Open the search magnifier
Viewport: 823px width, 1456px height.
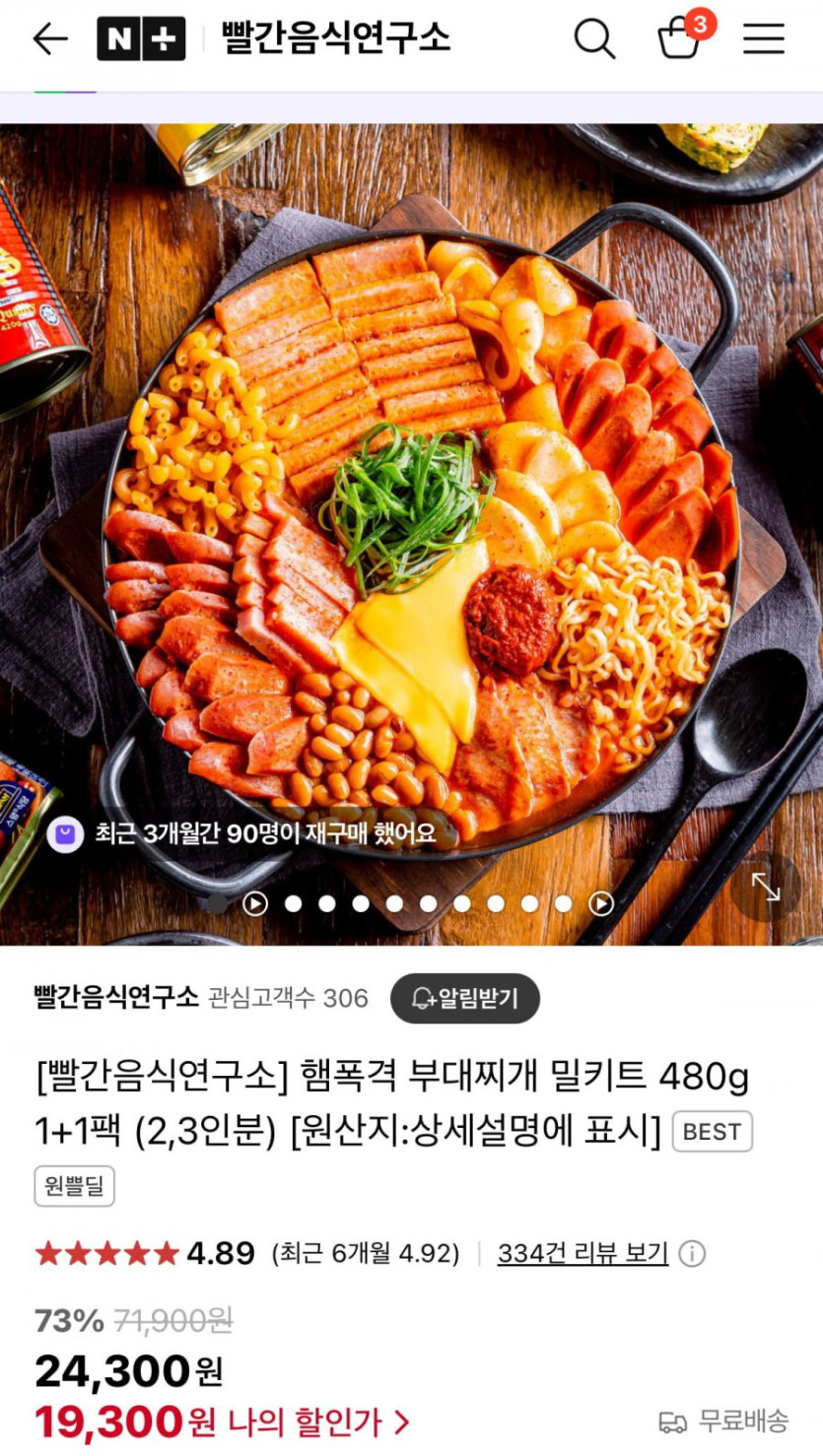tap(594, 39)
